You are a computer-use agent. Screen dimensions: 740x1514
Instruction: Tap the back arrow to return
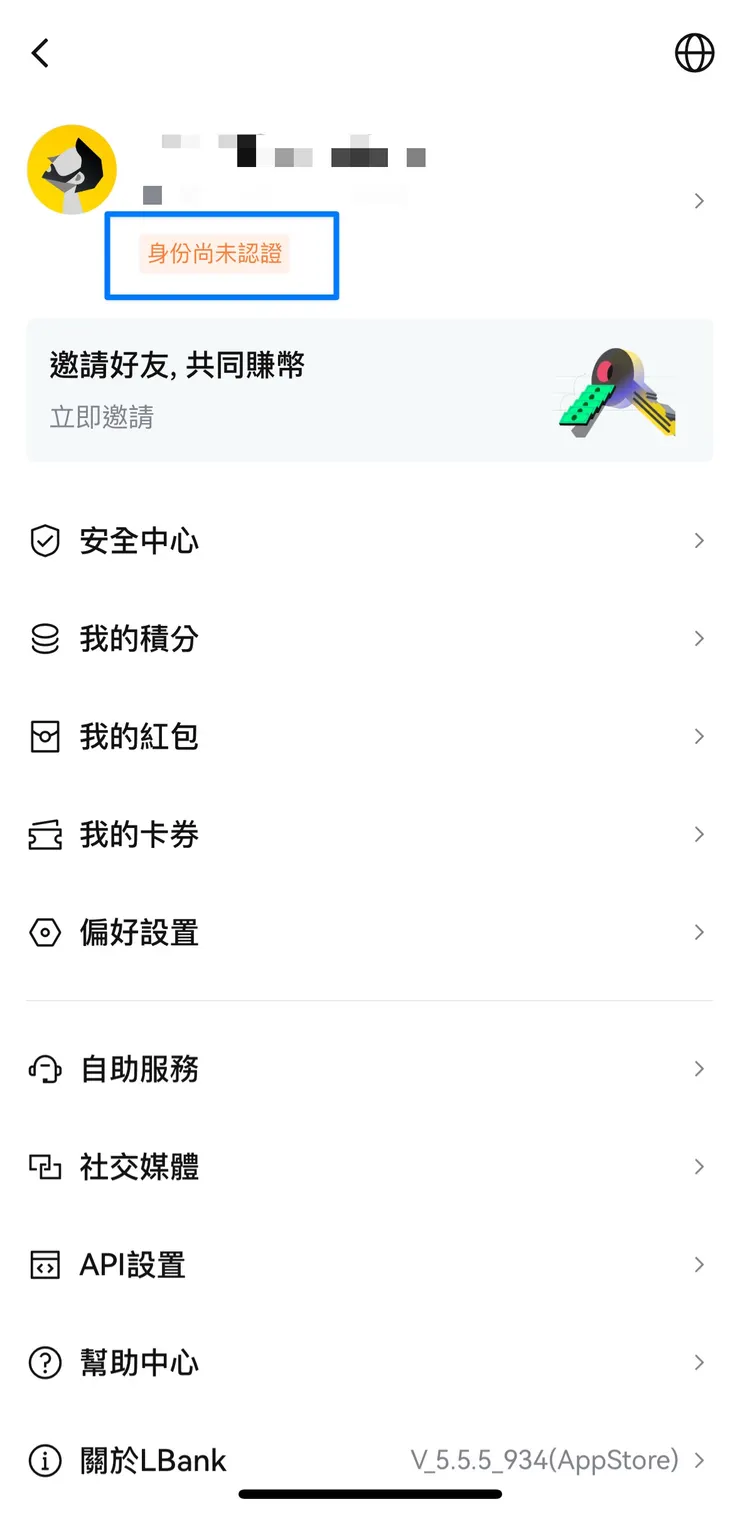(40, 53)
